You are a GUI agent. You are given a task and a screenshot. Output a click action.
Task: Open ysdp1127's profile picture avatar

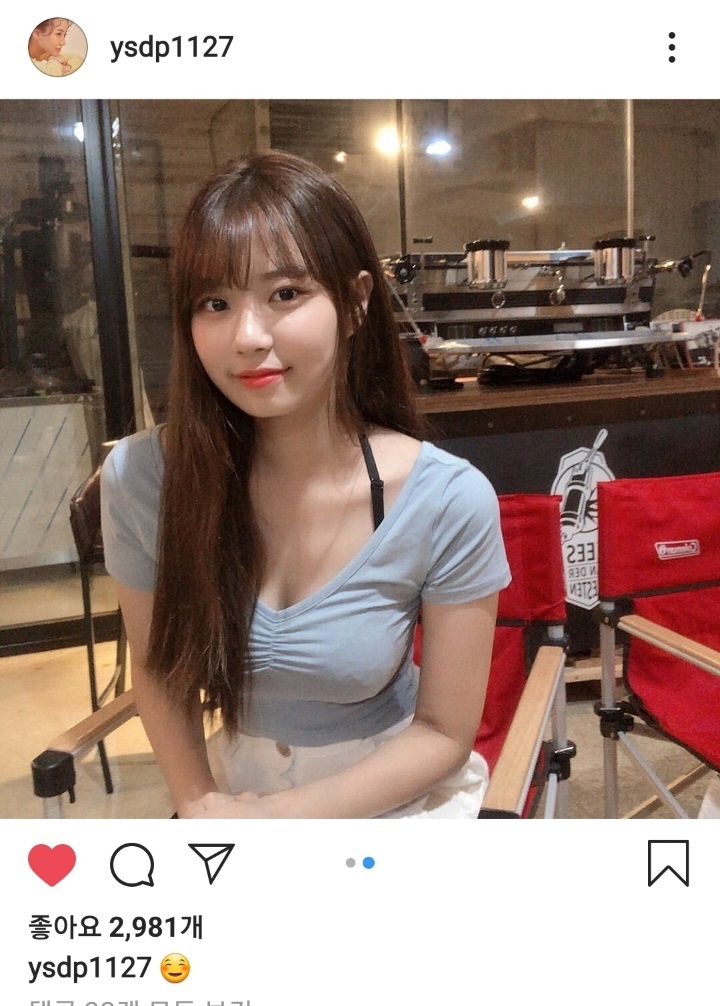pos(57,47)
